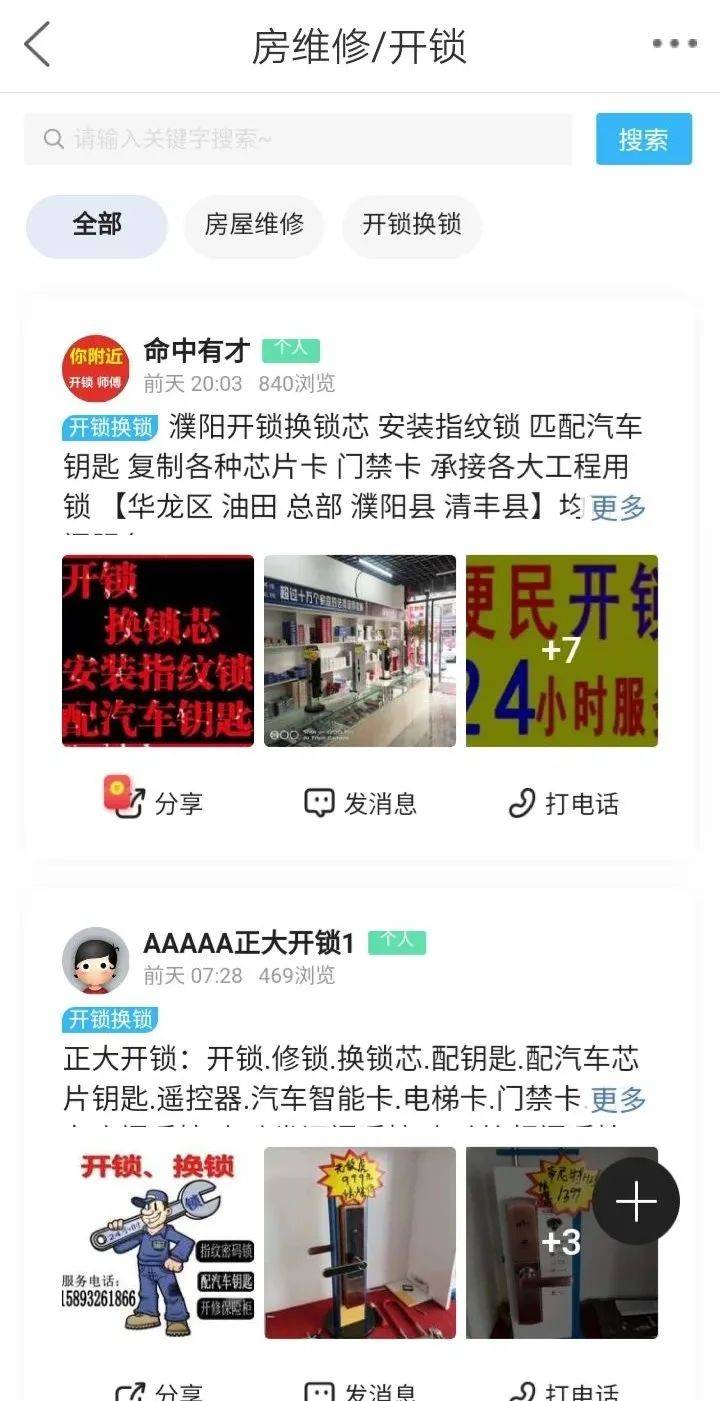The height and width of the screenshot is (1401, 720).
Task: Open AAAAA正大开锁1's avatar
Action: (x=96, y=960)
